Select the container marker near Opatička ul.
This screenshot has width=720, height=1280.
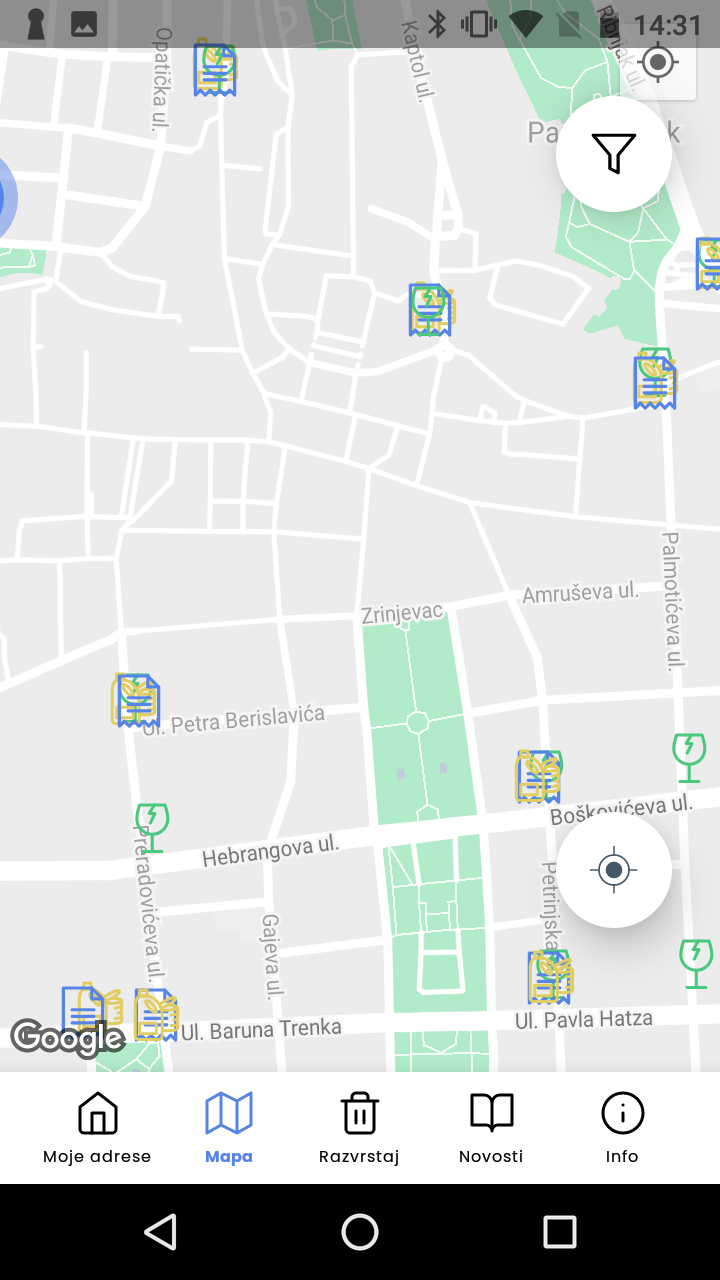click(x=215, y=68)
